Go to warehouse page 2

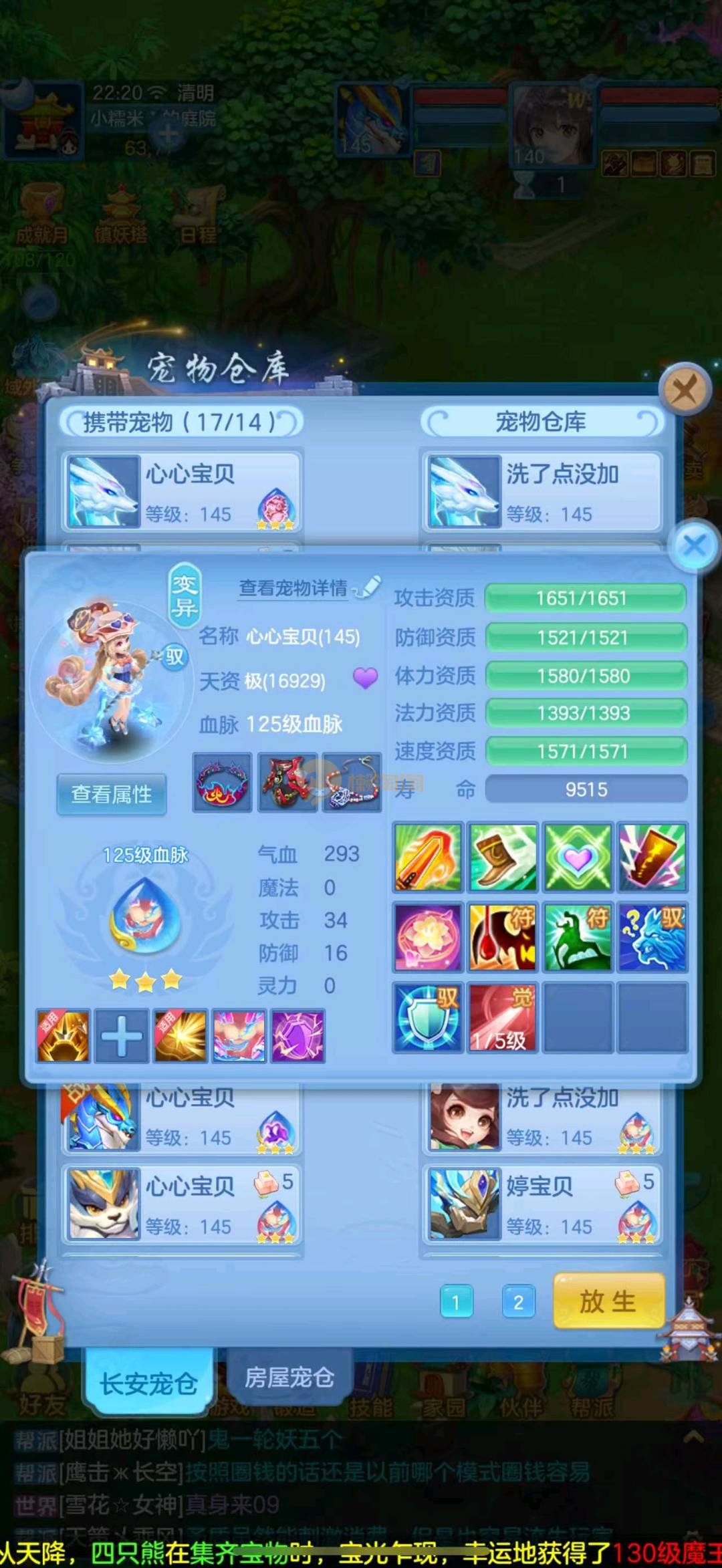518,1302
